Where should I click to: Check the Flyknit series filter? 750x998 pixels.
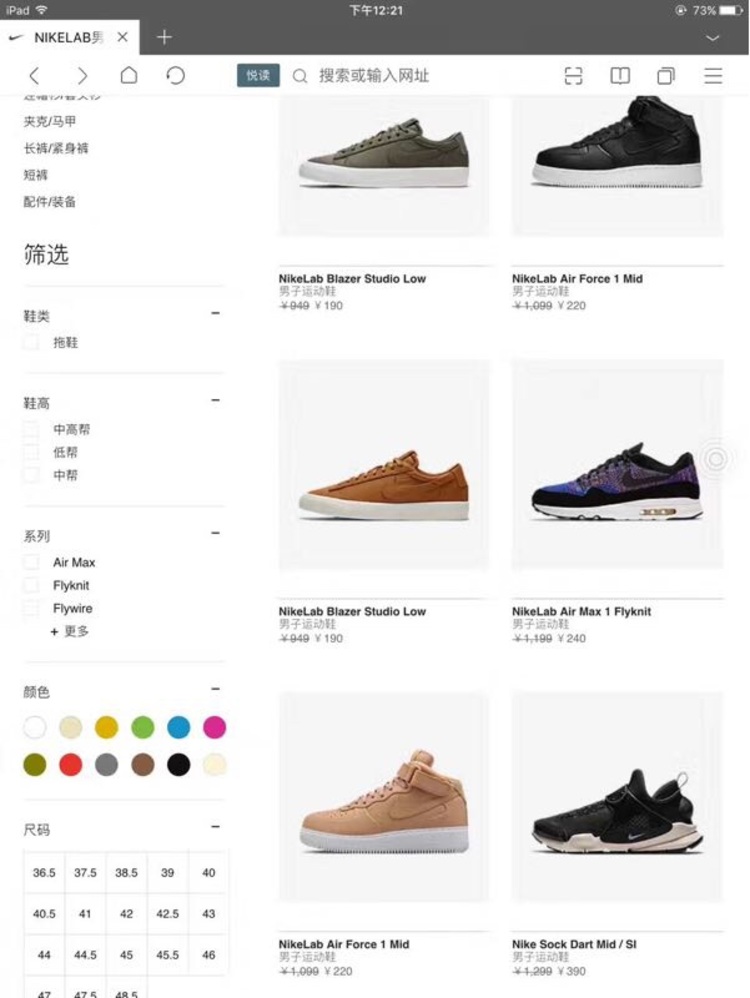click(x=32, y=585)
